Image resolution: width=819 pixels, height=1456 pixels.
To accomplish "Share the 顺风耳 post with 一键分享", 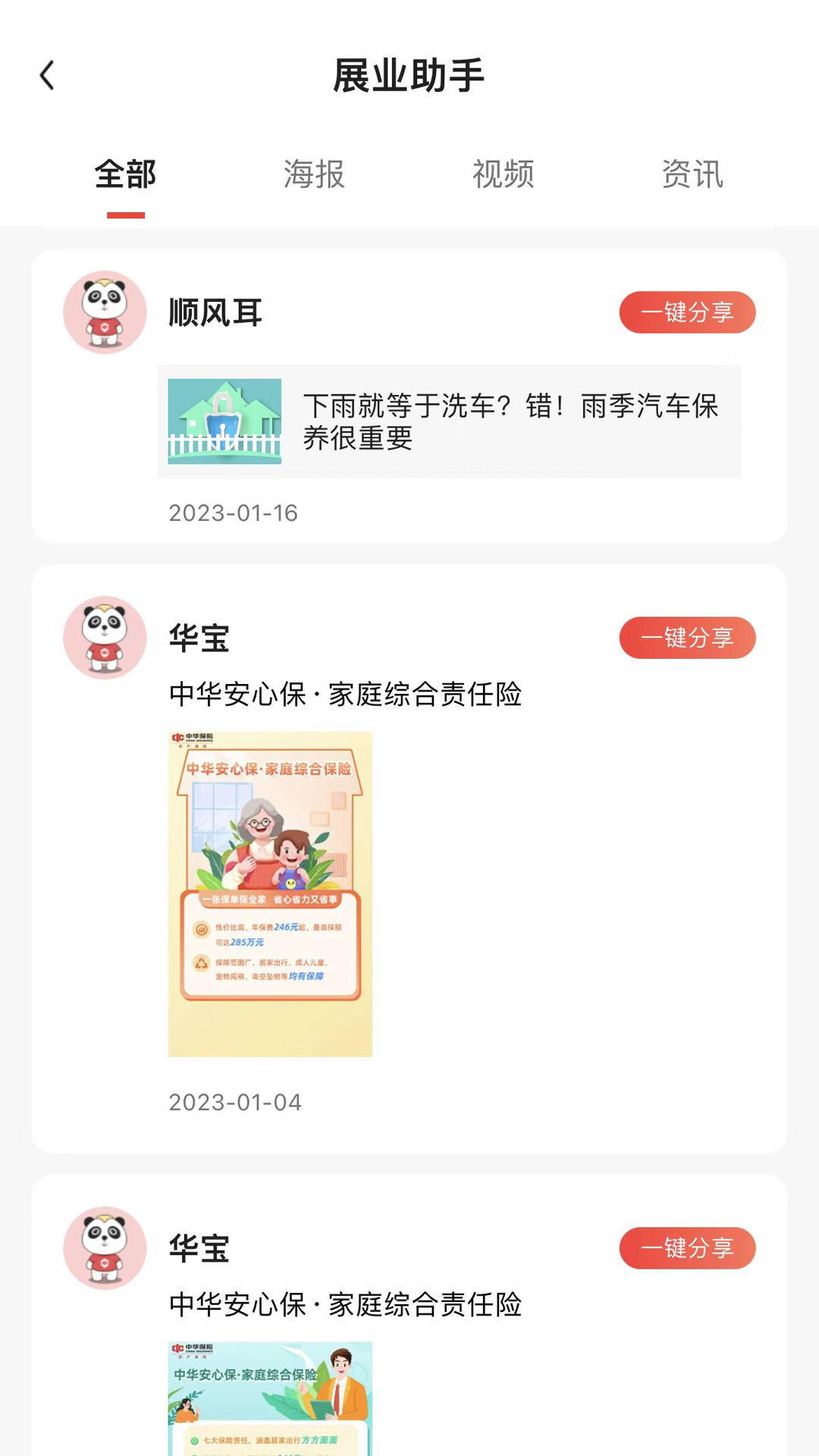I will click(x=687, y=312).
